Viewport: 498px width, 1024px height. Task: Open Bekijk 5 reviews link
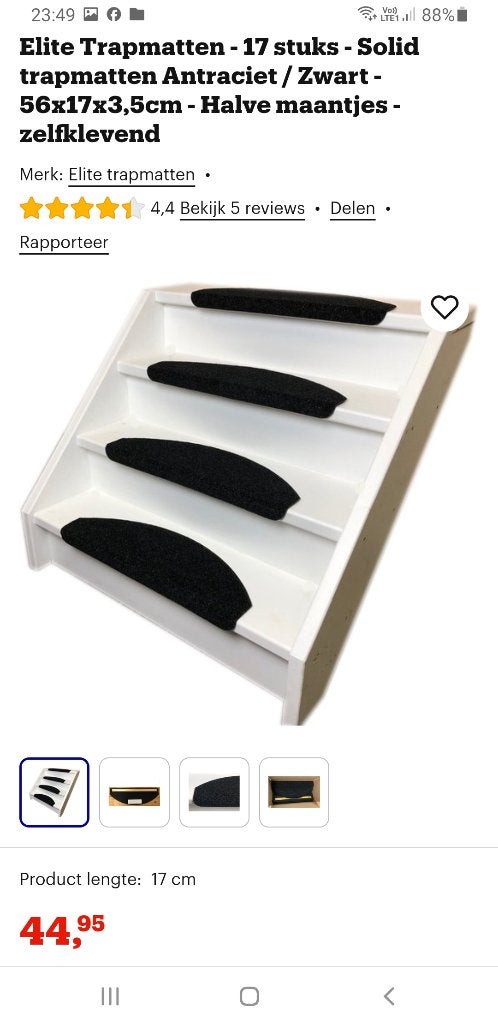coord(242,208)
